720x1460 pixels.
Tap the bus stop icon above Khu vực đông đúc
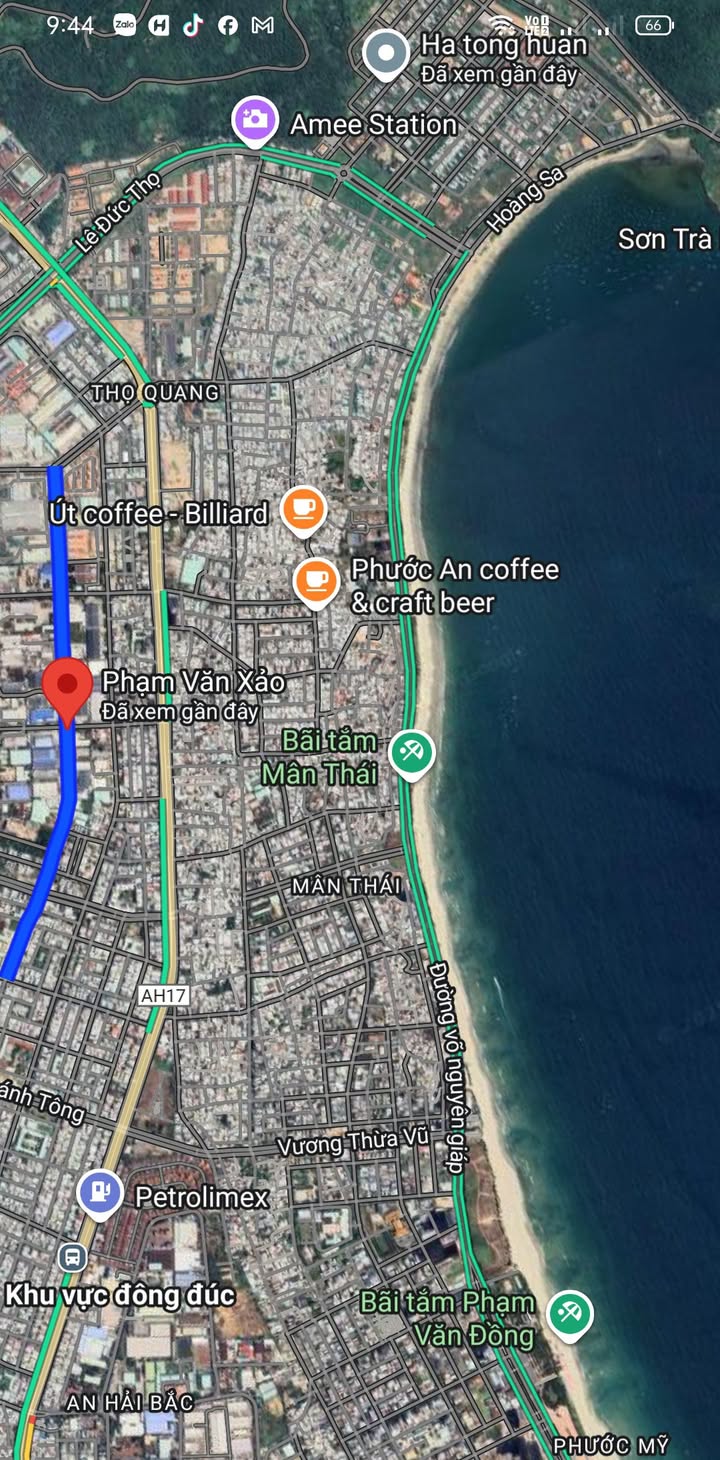(x=72, y=1257)
